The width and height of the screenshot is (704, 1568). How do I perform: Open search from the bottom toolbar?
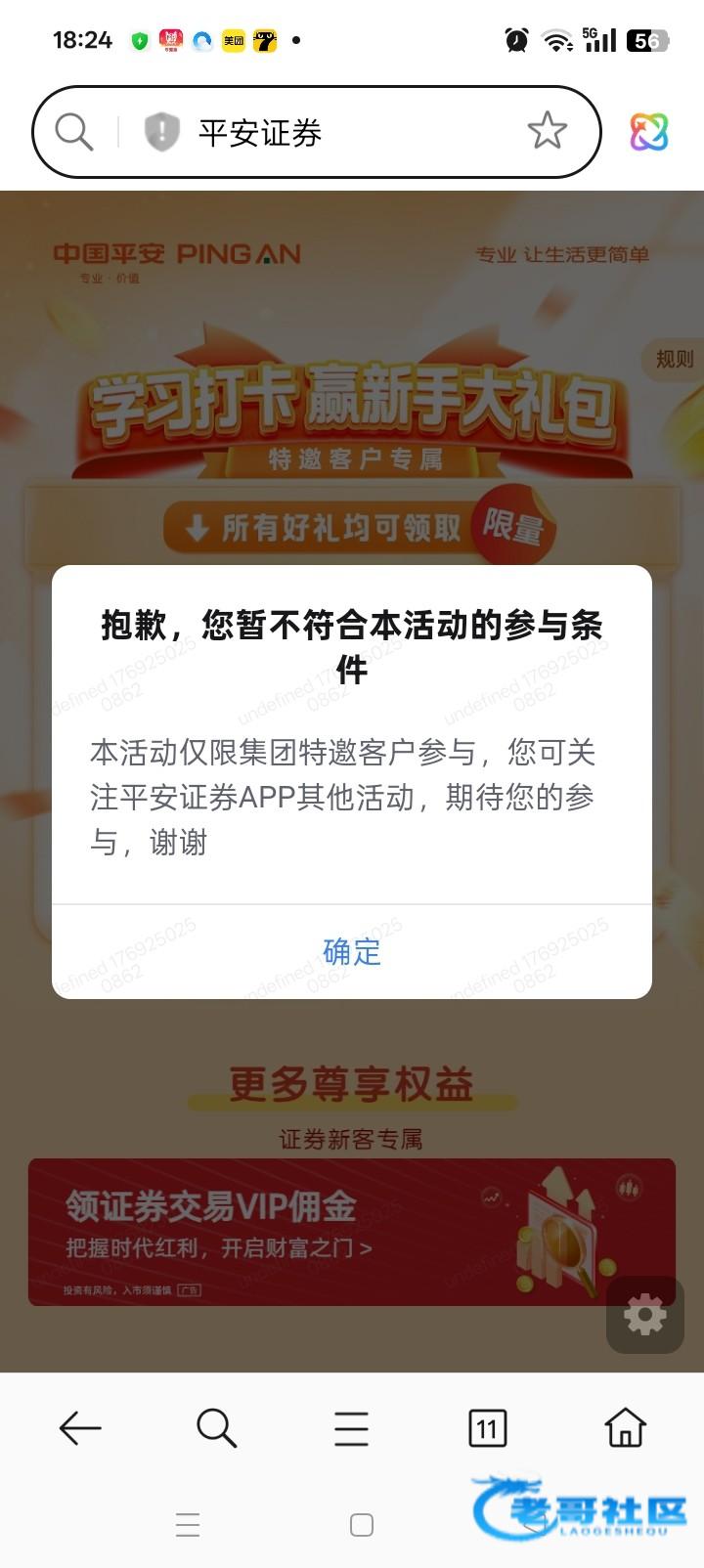(216, 1428)
